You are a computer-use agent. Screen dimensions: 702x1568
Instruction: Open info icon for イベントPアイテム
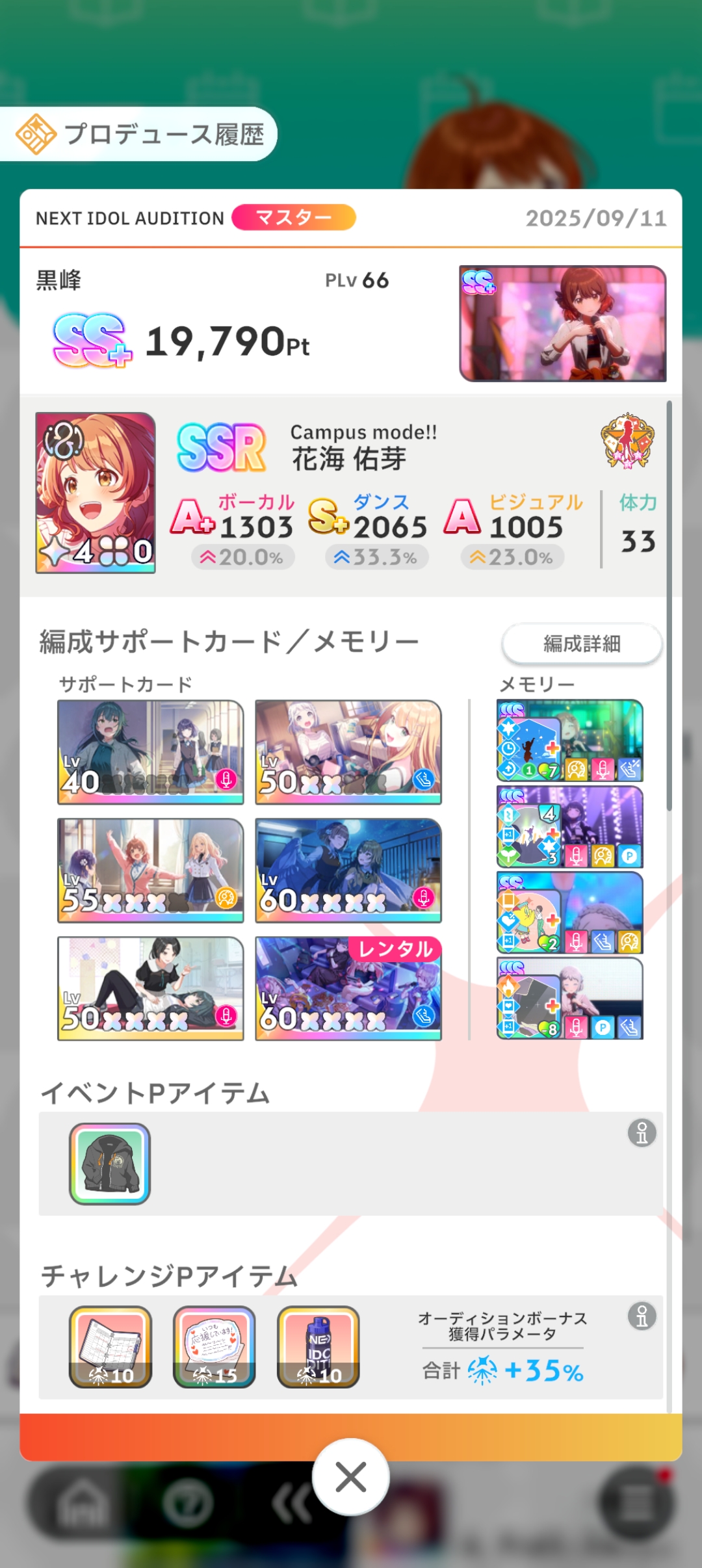pyautogui.click(x=642, y=1133)
